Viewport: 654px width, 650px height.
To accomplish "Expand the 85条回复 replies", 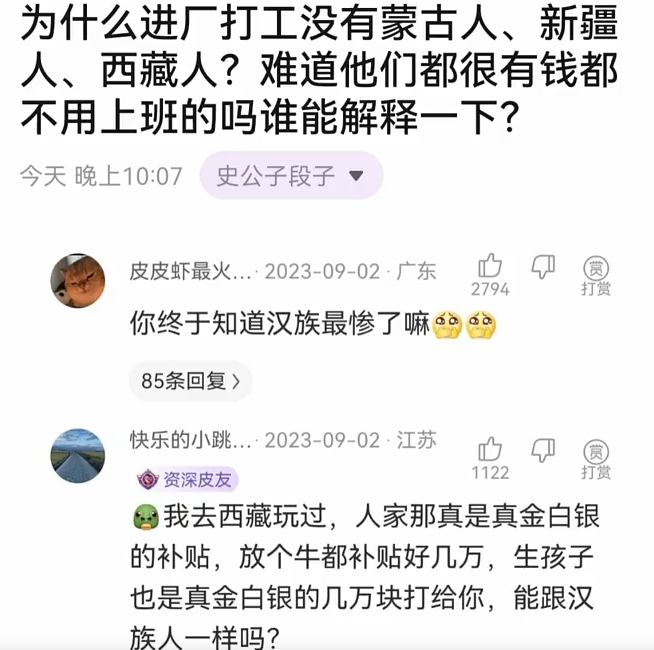I will (x=190, y=381).
